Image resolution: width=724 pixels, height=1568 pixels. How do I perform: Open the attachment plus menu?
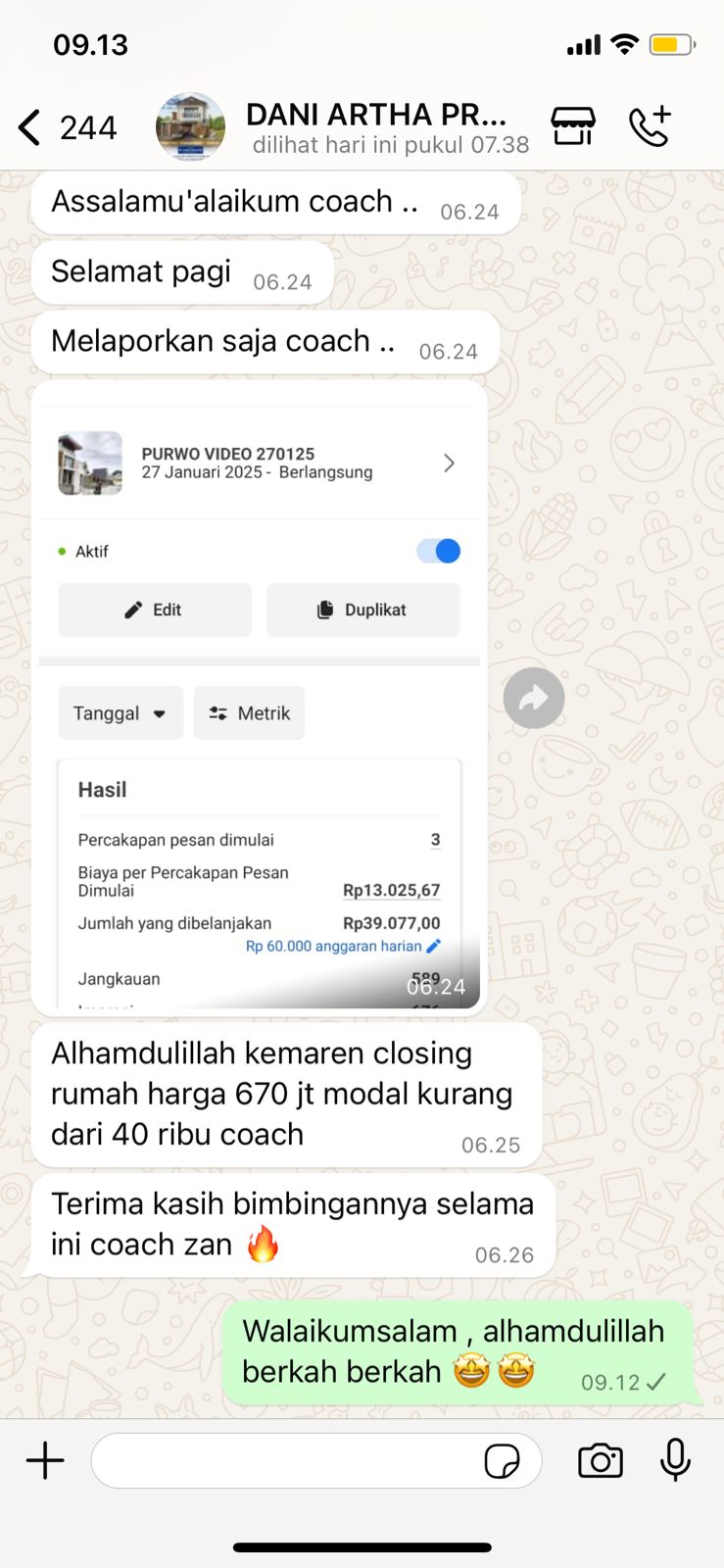45,1460
